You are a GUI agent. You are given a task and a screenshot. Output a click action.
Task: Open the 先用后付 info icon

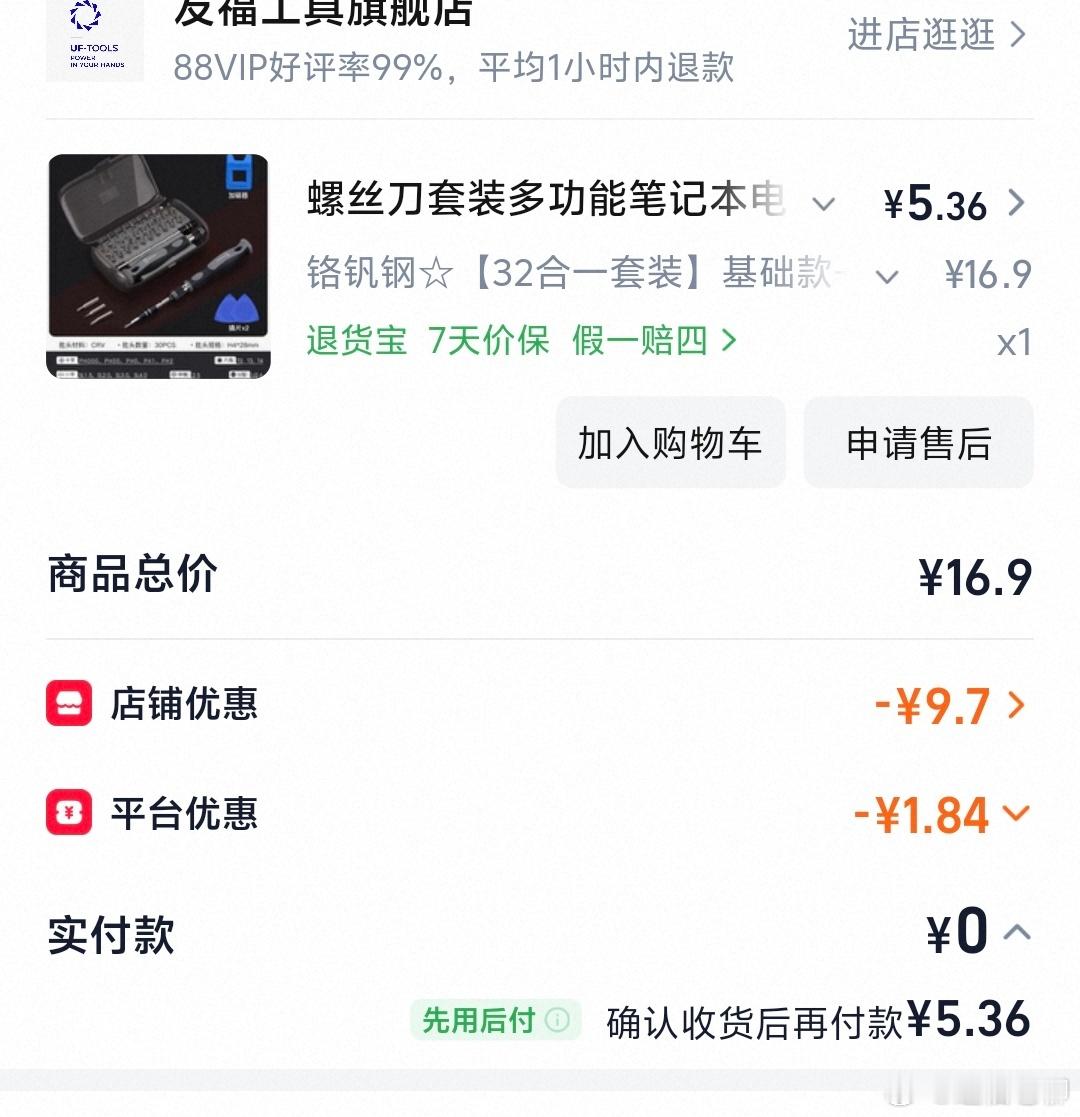[555, 1022]
